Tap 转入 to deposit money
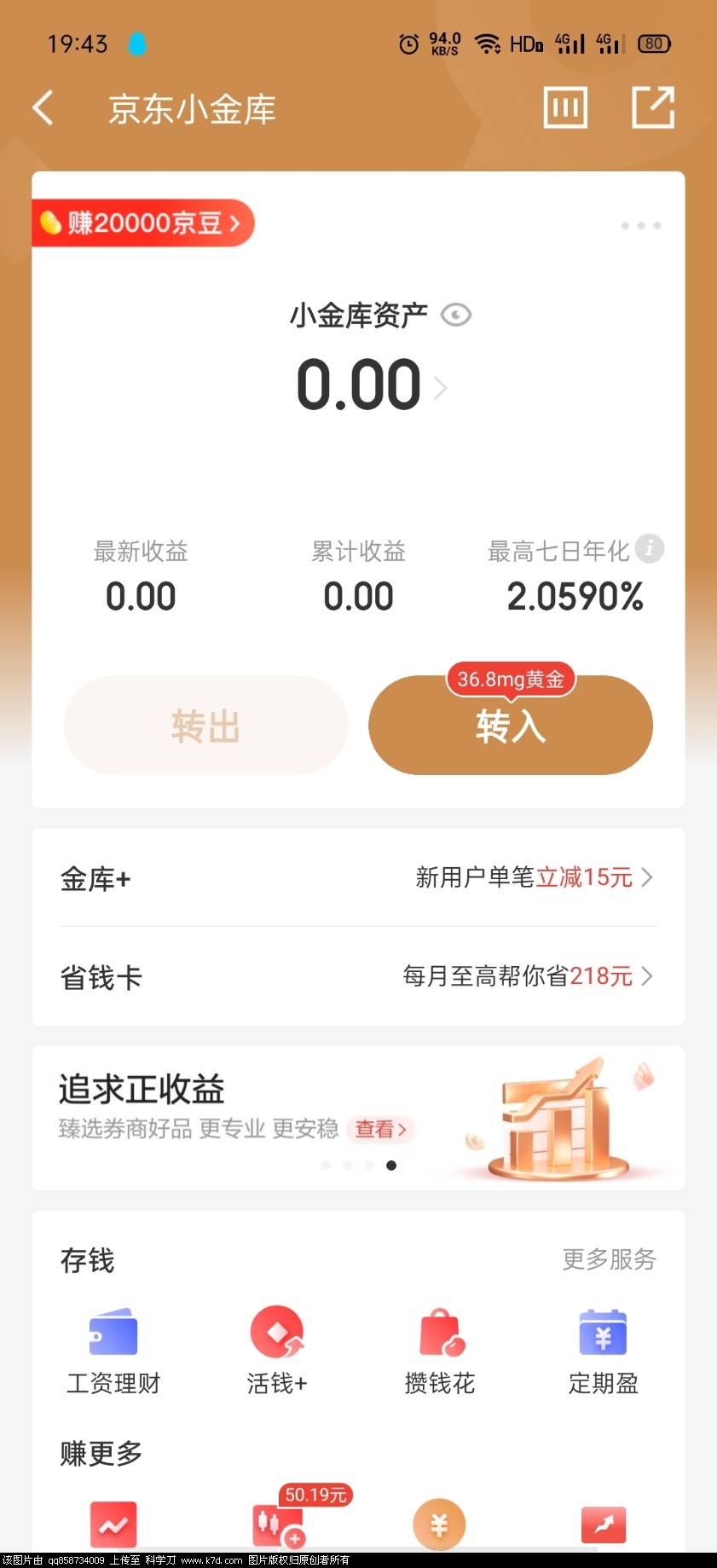 pyautogui.click(x=510, y=727)
